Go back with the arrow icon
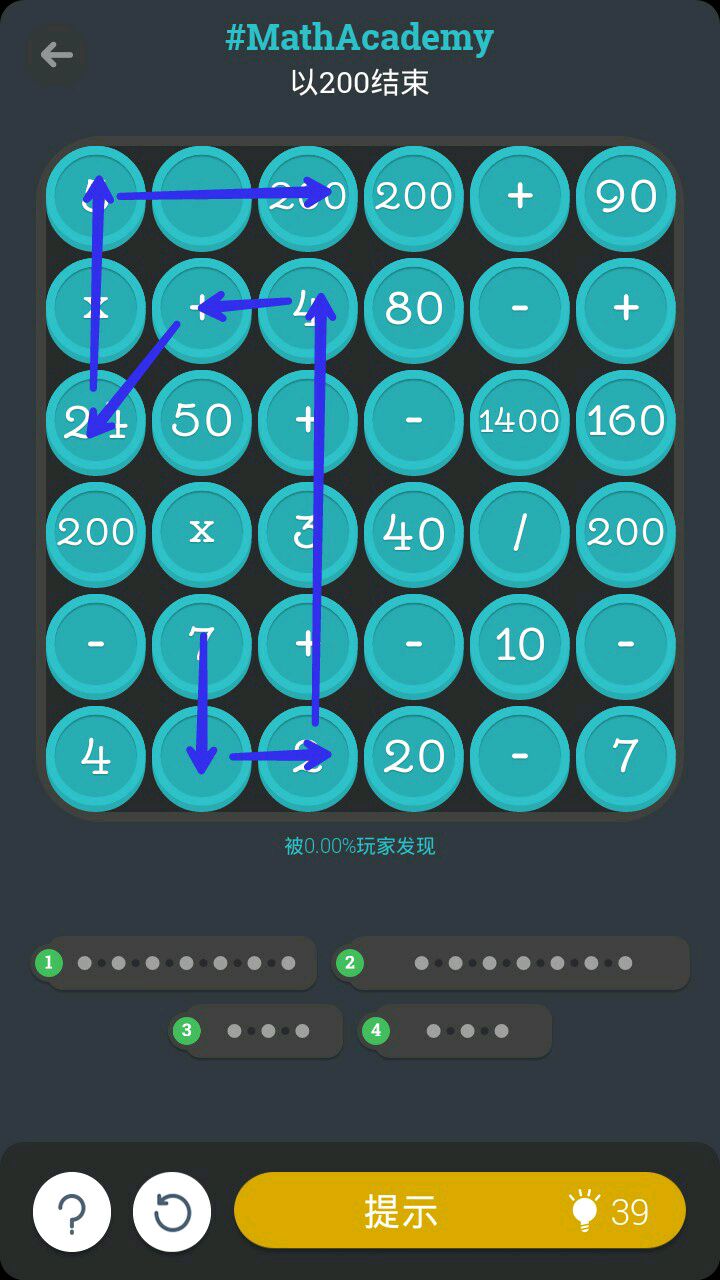 [x=56, y=54]
